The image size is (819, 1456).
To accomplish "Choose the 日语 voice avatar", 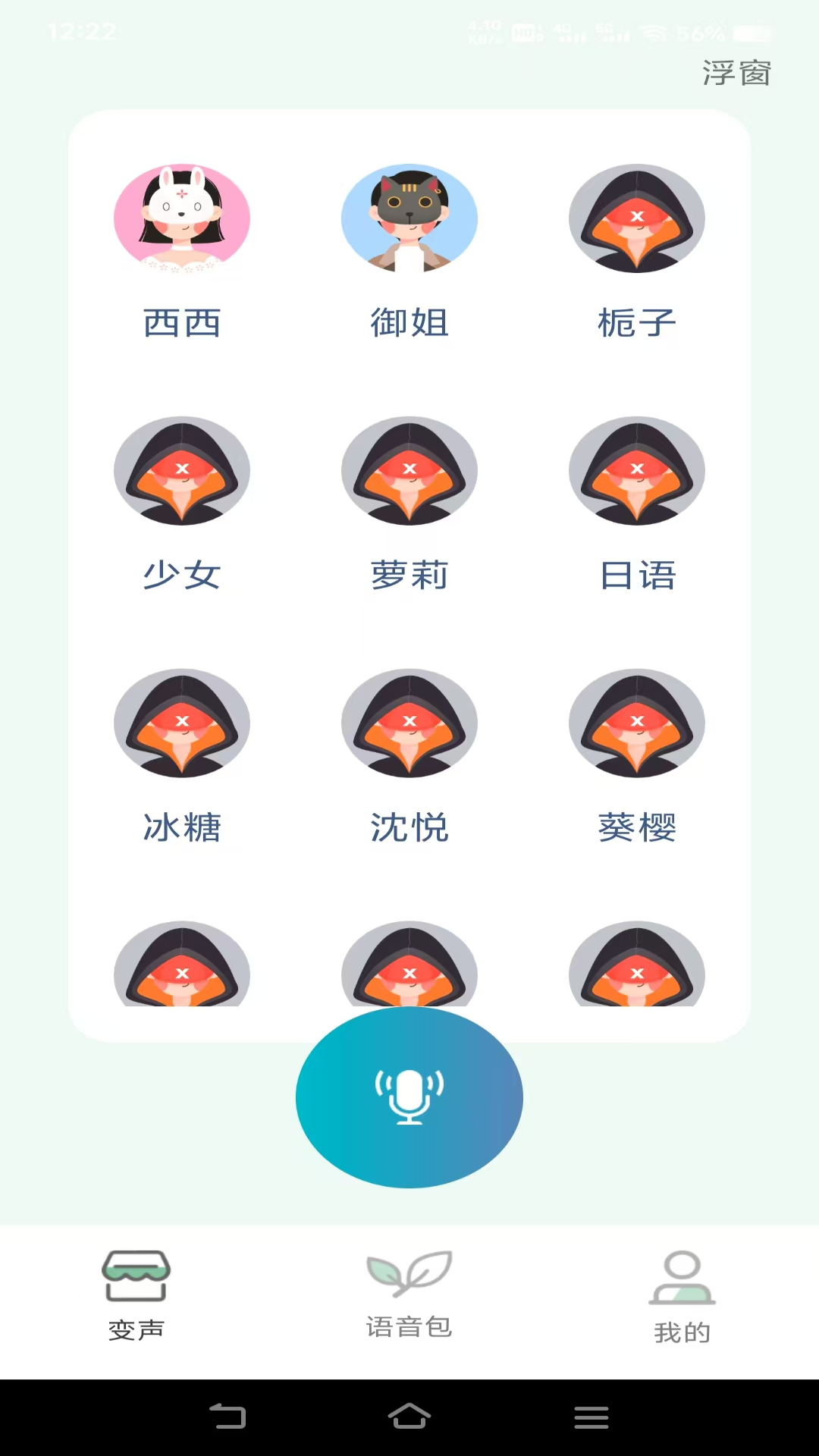I will click(638, 470).
